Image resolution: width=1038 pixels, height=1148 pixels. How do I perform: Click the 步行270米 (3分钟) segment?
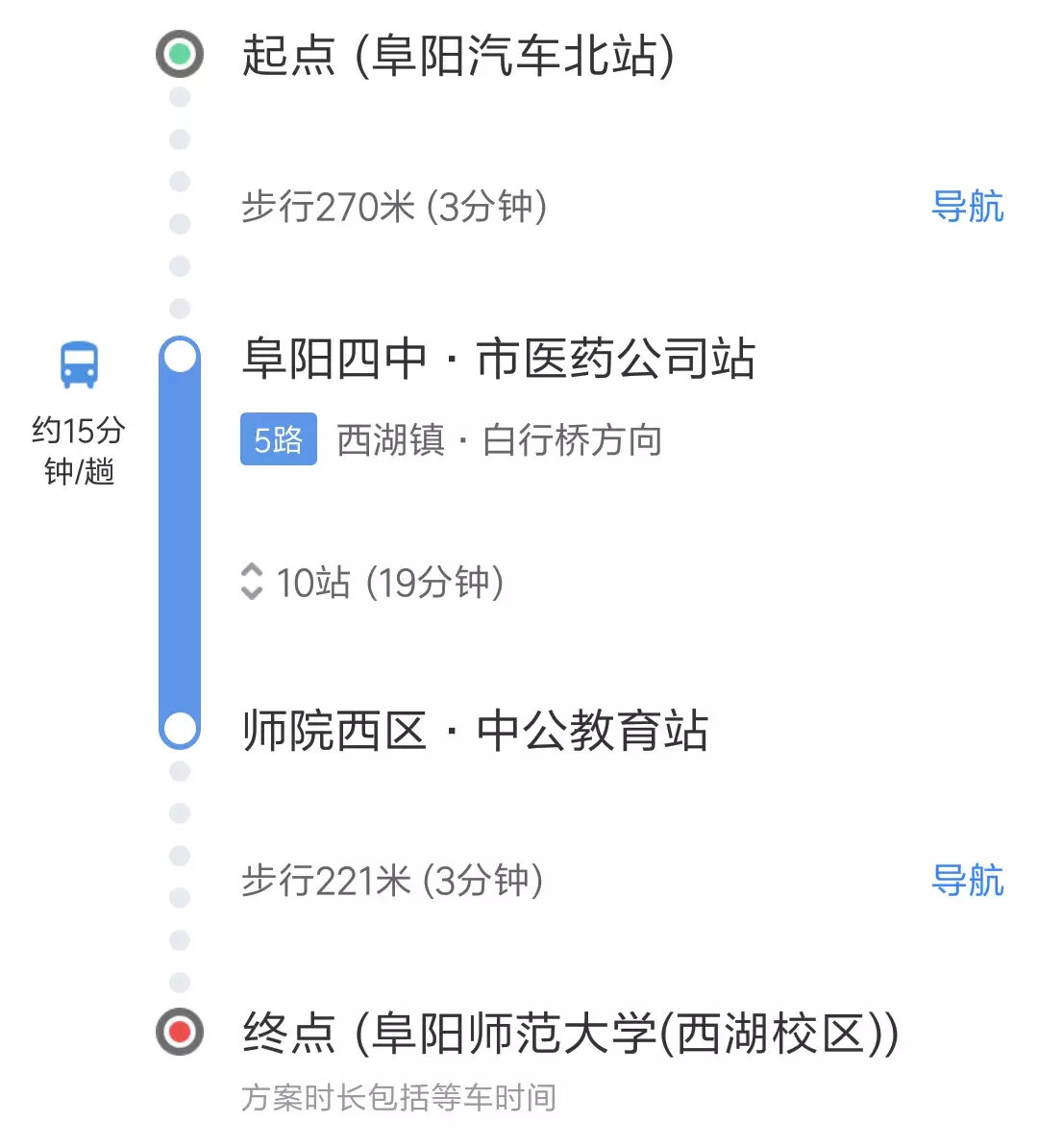394,205
